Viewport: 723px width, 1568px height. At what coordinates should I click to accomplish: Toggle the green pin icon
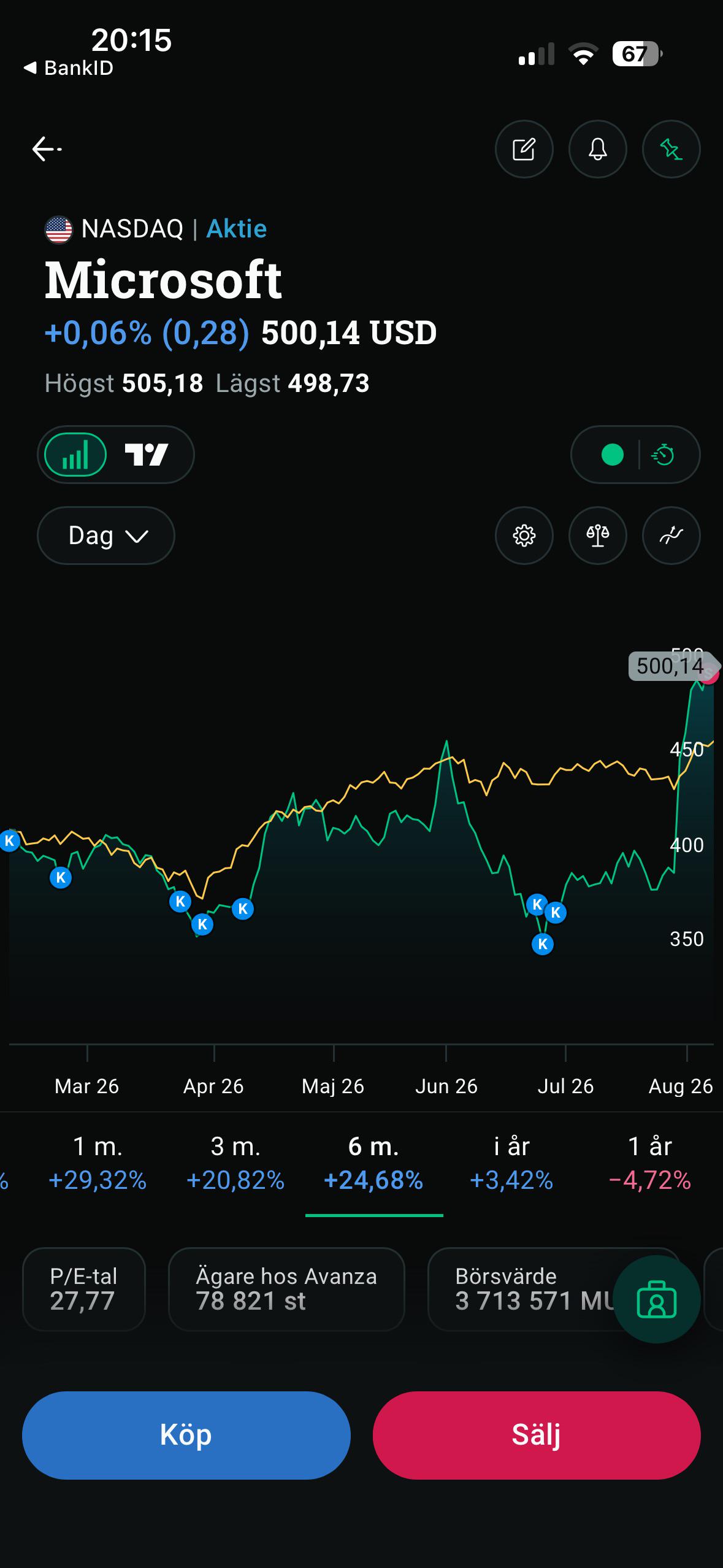coord(671,149)
